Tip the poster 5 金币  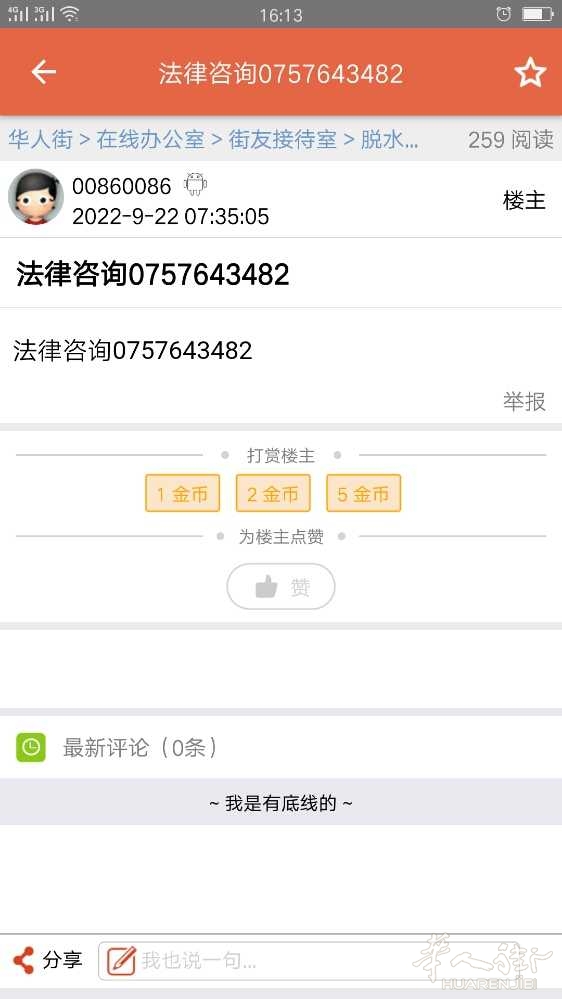tap(363, 493)
